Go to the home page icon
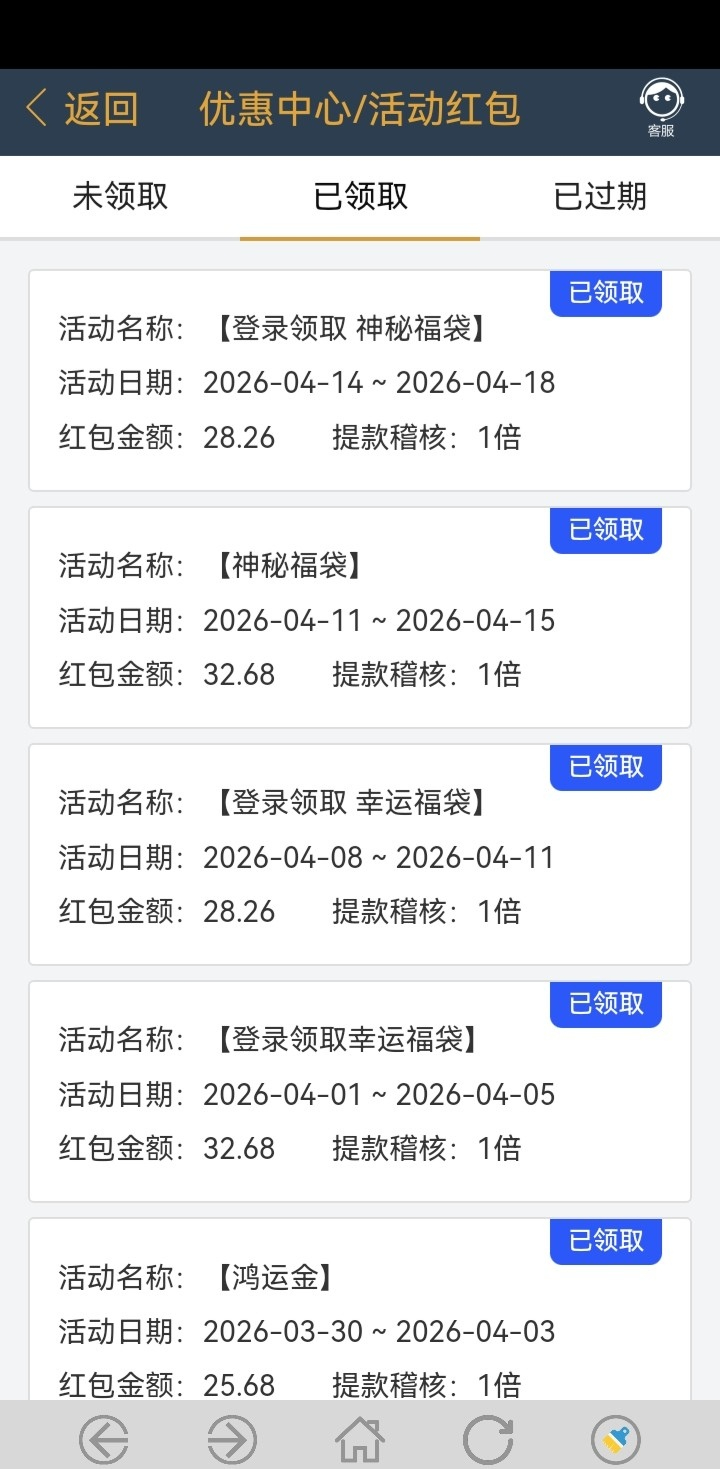The image size is (720, 1469). click(360, 1441)
